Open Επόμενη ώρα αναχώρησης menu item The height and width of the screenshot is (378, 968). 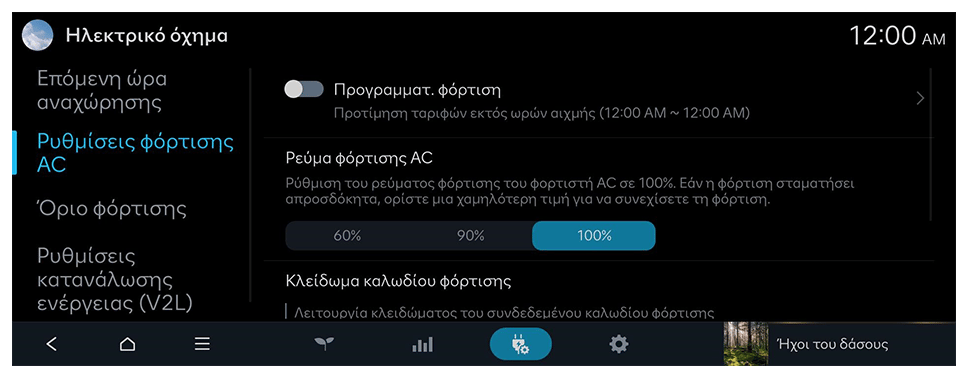pos(102,91)
